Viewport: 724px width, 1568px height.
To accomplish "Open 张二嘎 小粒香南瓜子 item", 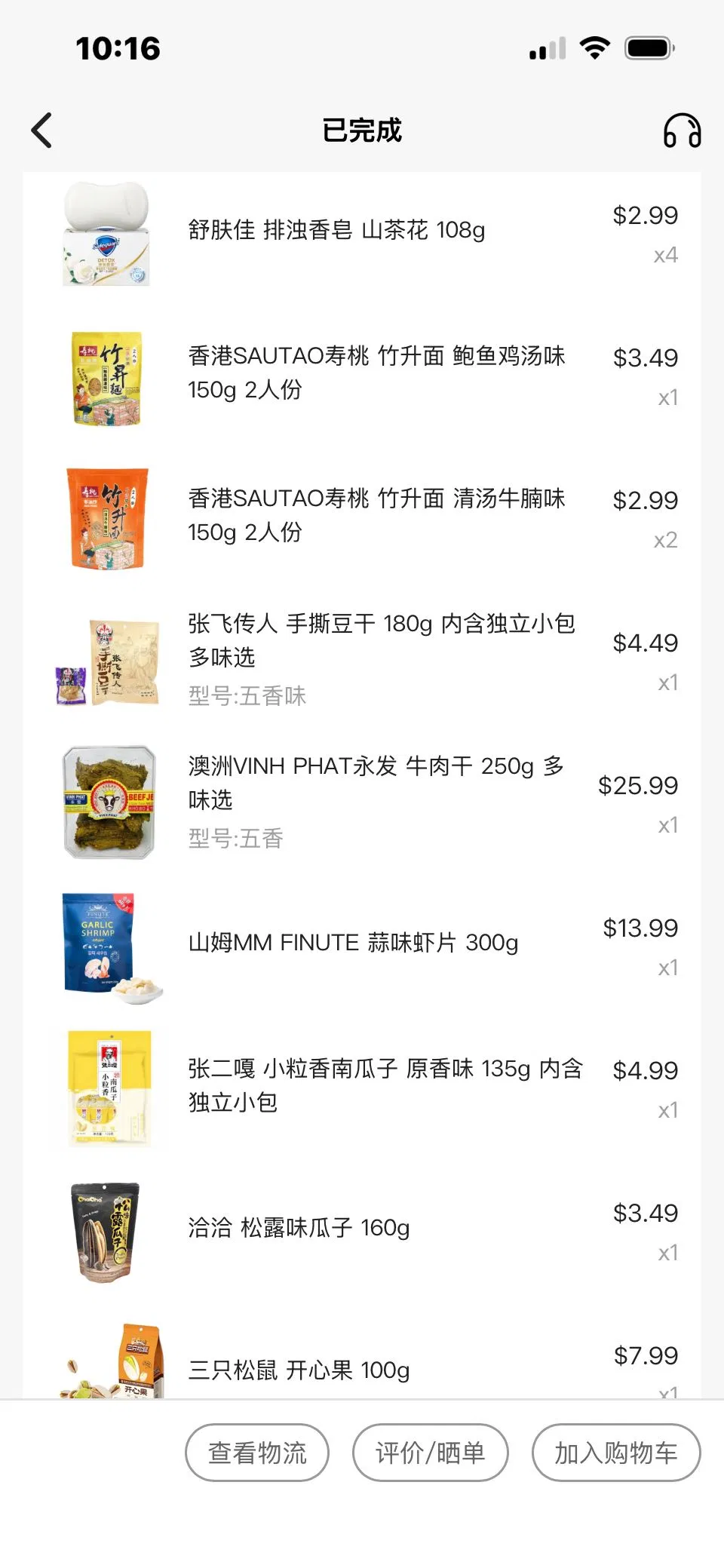I will pos(385,1085).
